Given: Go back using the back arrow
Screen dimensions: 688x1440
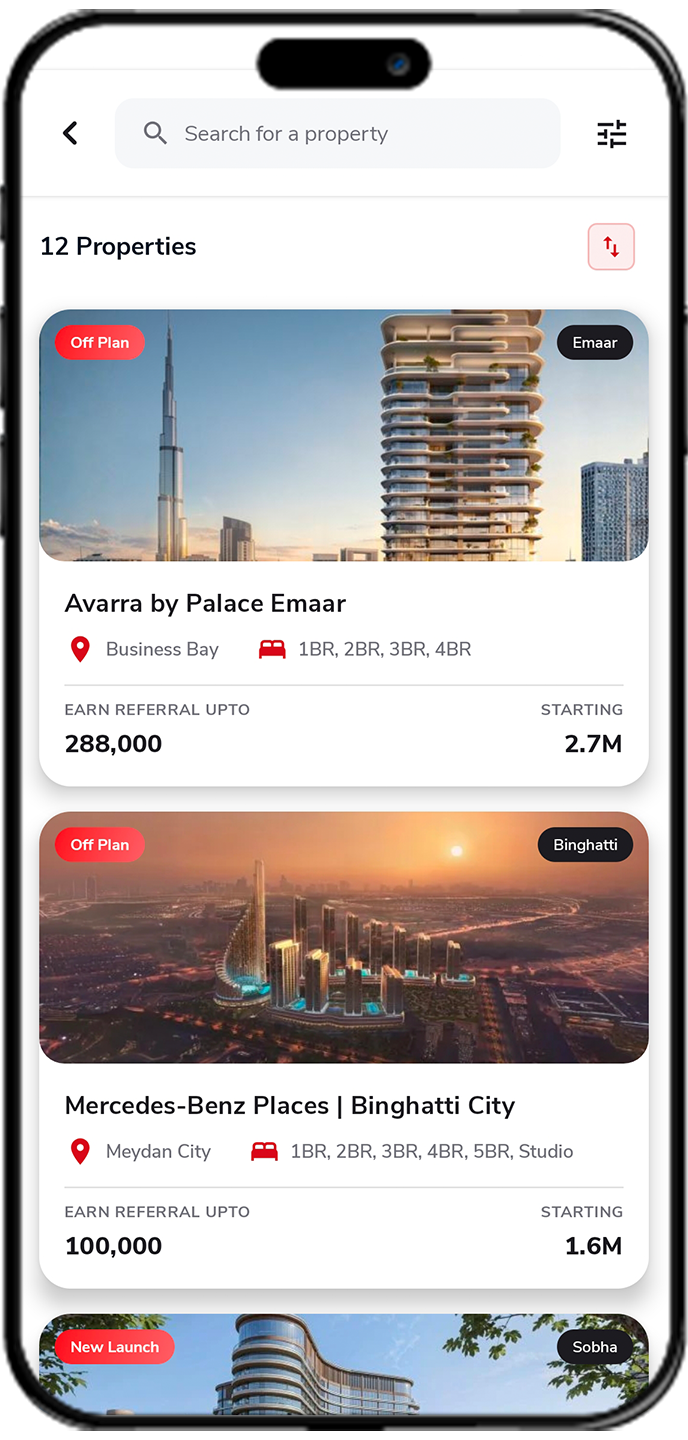Looking at the screenshot, I should [70, 133].
